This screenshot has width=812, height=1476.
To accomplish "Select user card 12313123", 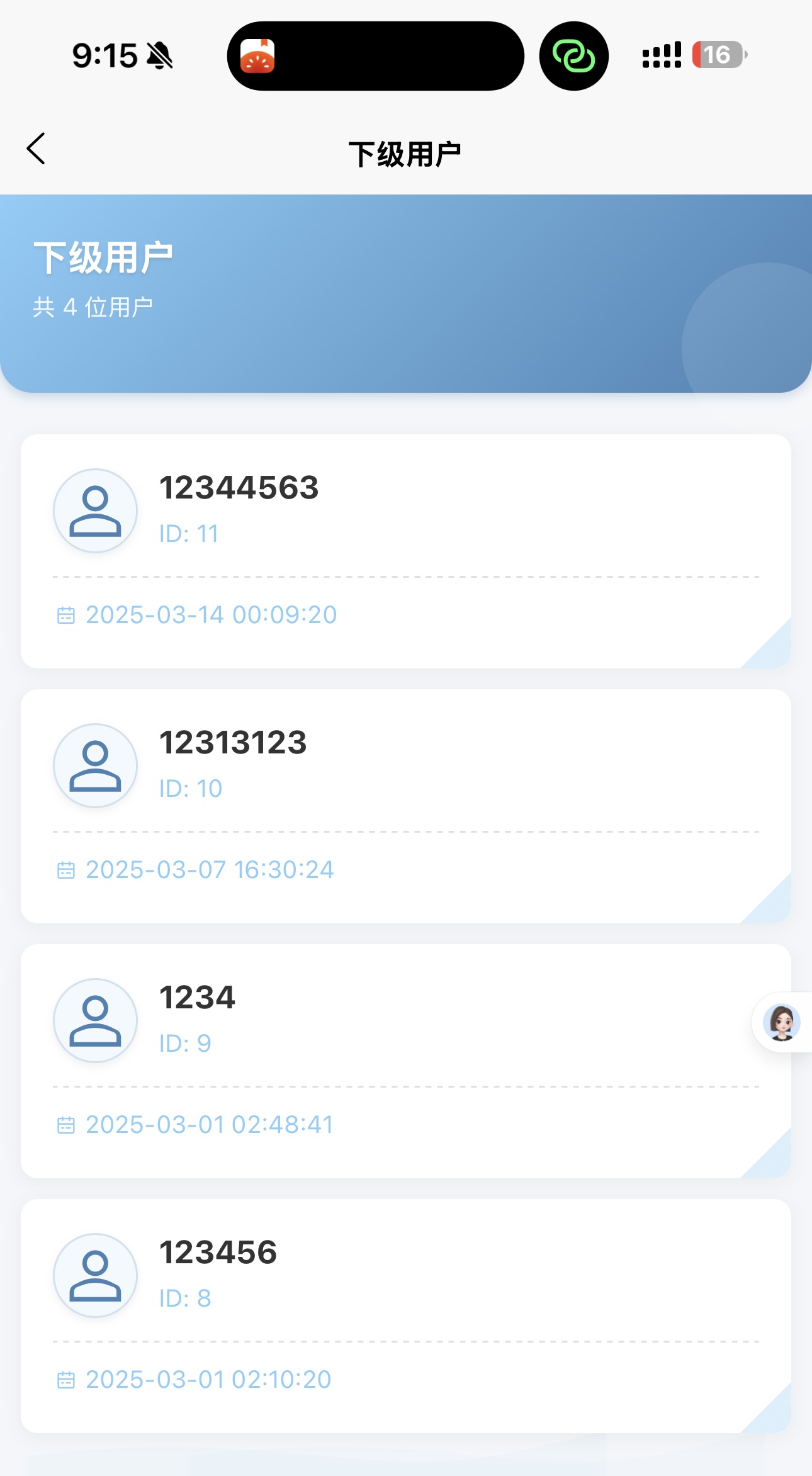I will (406, 806).
